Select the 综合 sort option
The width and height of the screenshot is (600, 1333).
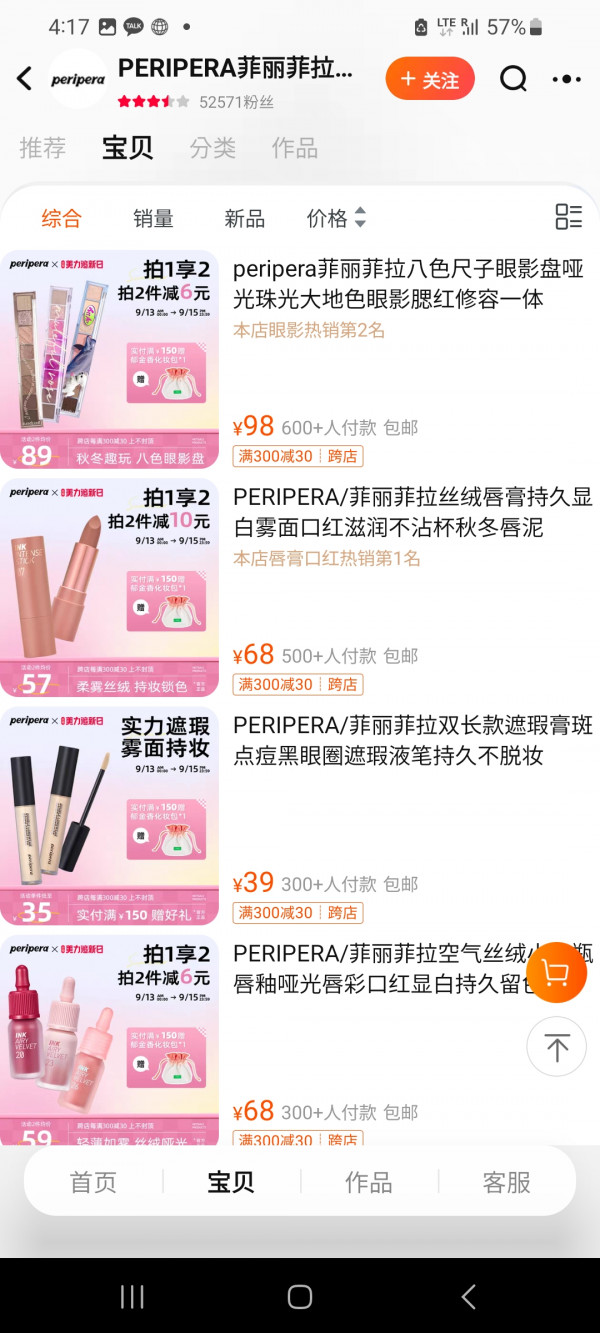[x=61, y=218]
